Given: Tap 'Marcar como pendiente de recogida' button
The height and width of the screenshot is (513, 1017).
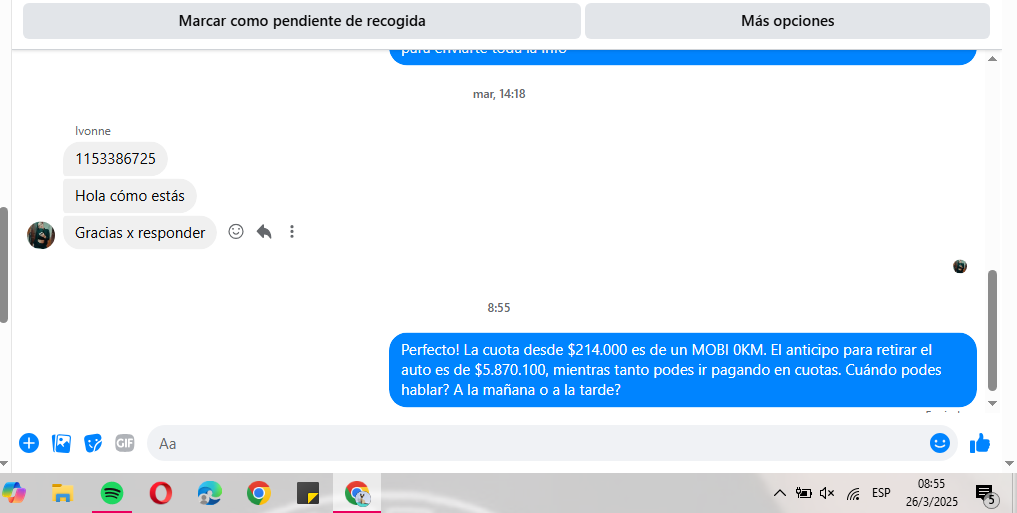Looking at the screenshot, I should tap(301, 21).
